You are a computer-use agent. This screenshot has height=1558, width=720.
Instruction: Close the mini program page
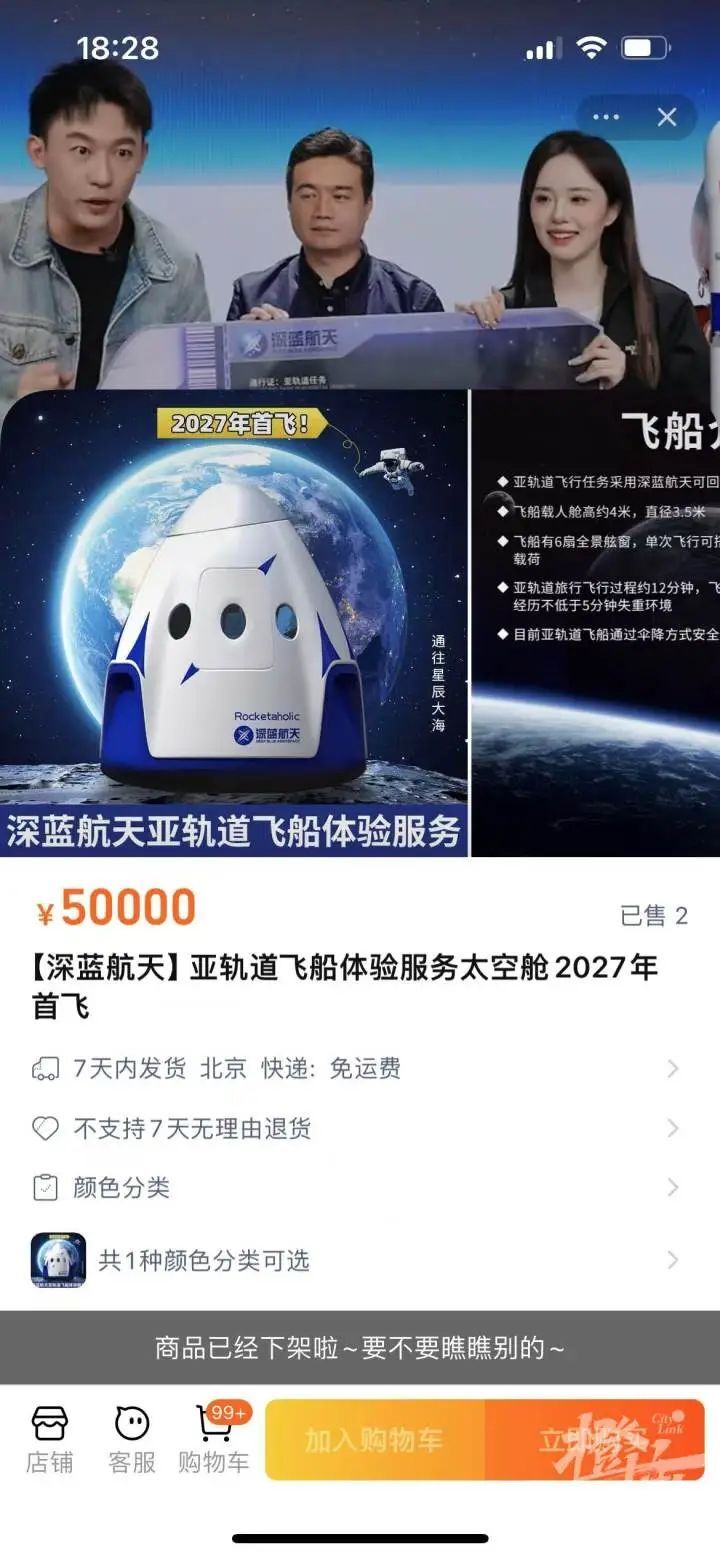[x=667, y=118]
